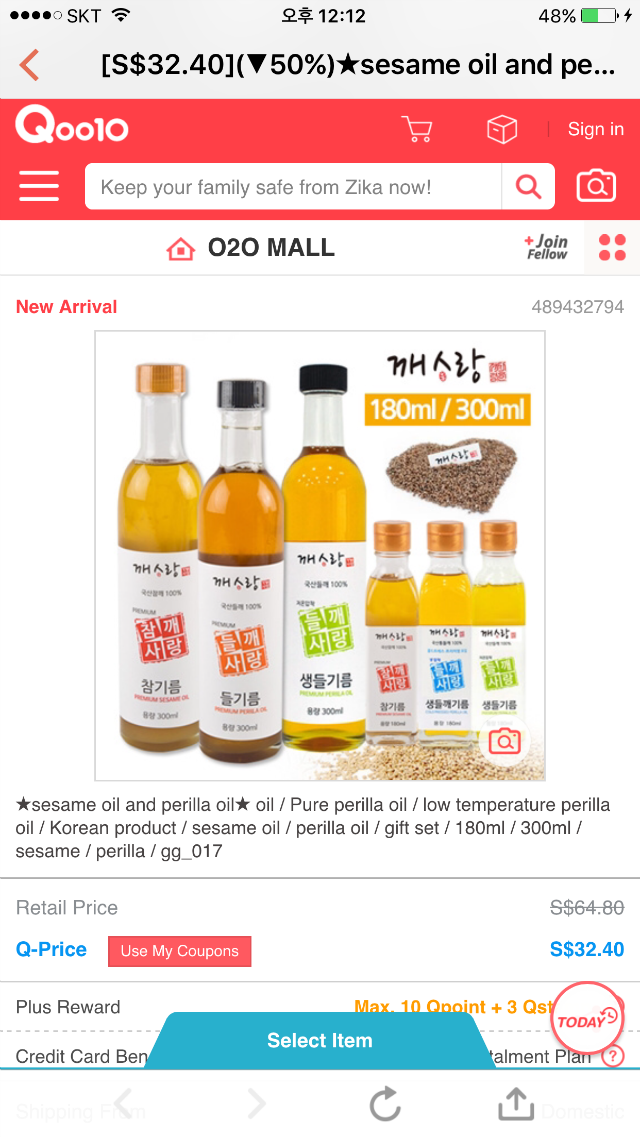This screenshot has width=640, height=1137.
Task: Go forward in the bottom toolbar
Action: pyautogui.click(x=256, y=1104)
